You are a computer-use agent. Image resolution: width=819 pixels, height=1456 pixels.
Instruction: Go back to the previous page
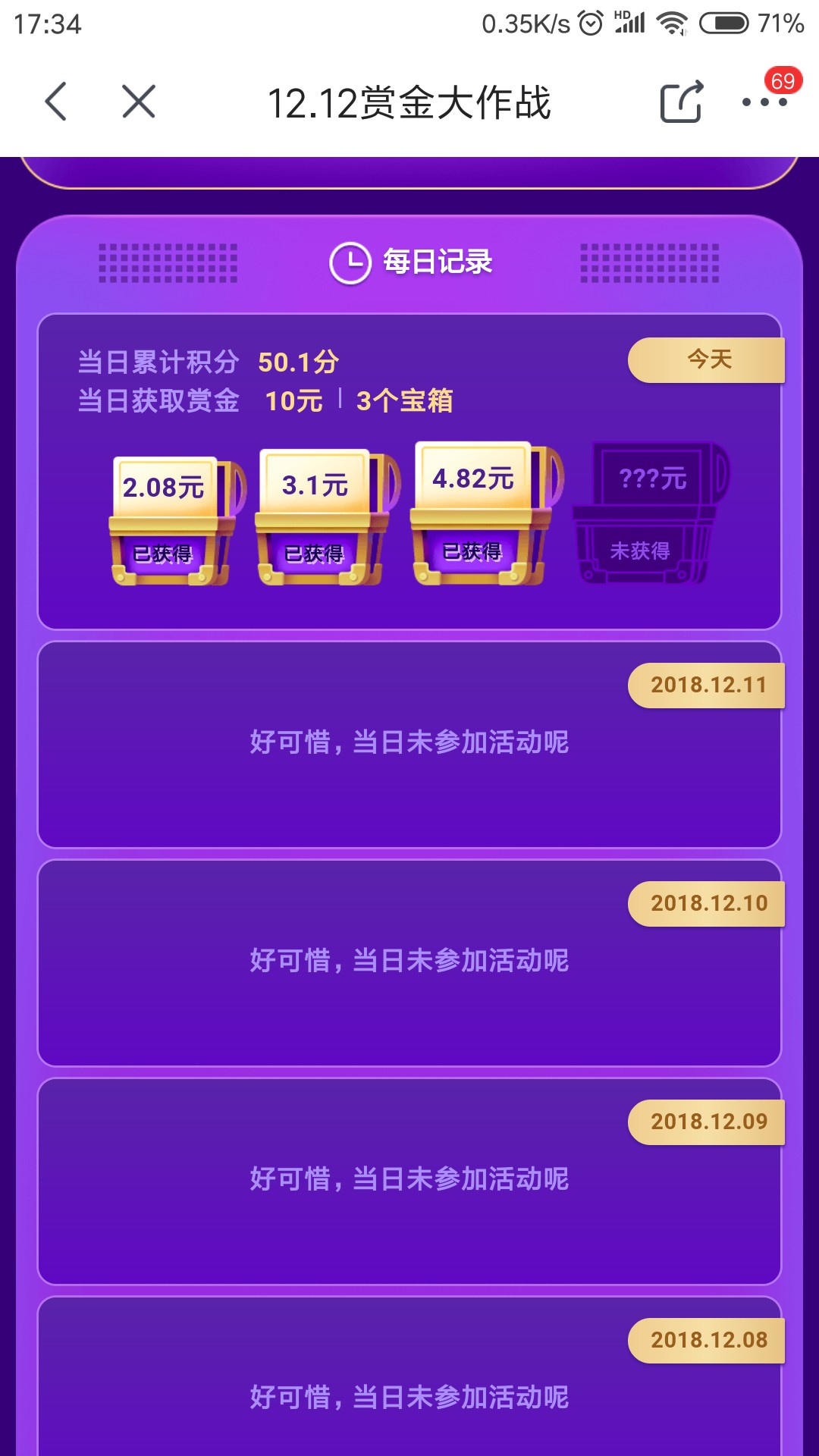[x=56, y=102]
